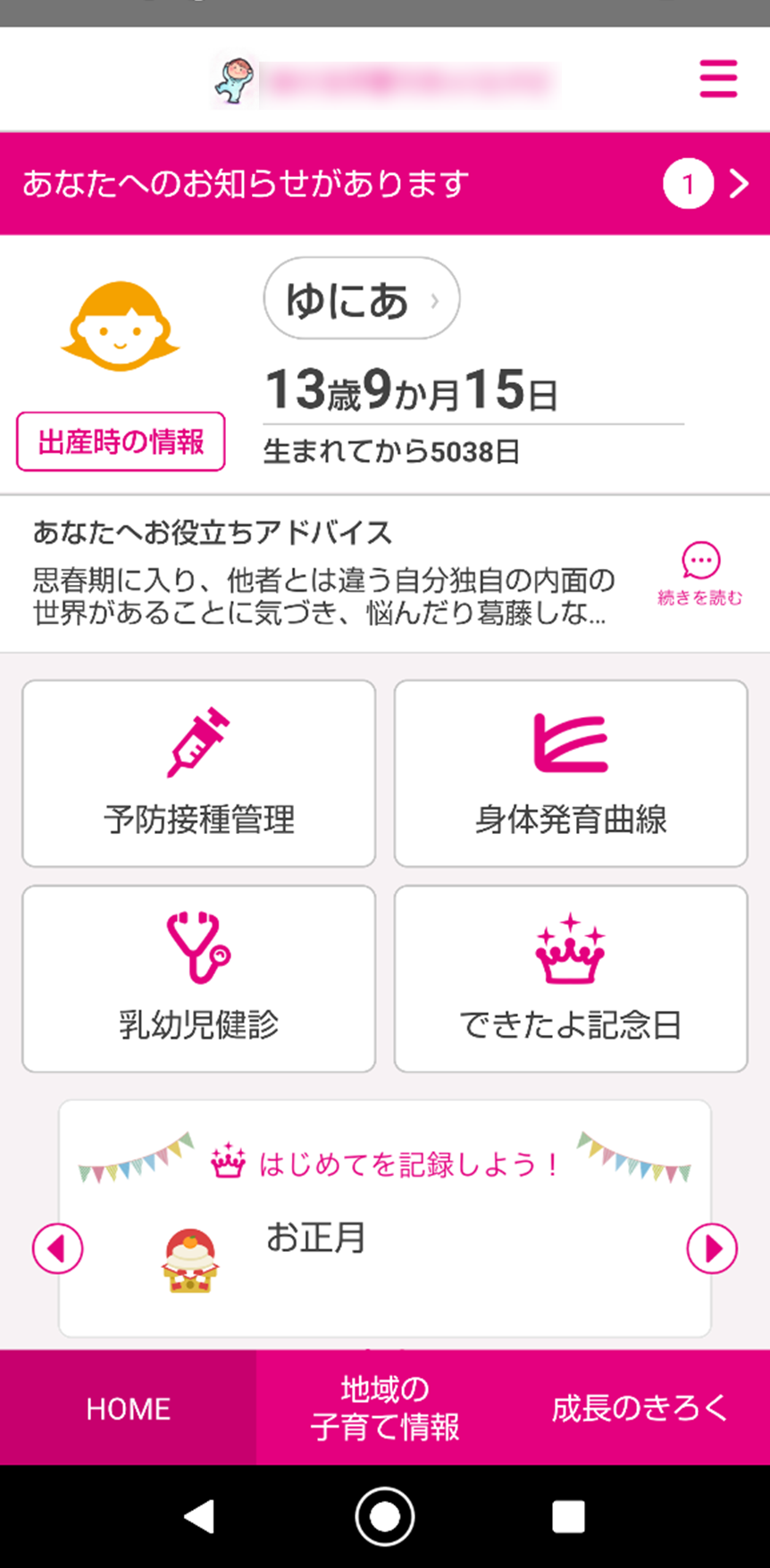Open 出産時の情報
The image size is (770, 1568).
[121, 440]
